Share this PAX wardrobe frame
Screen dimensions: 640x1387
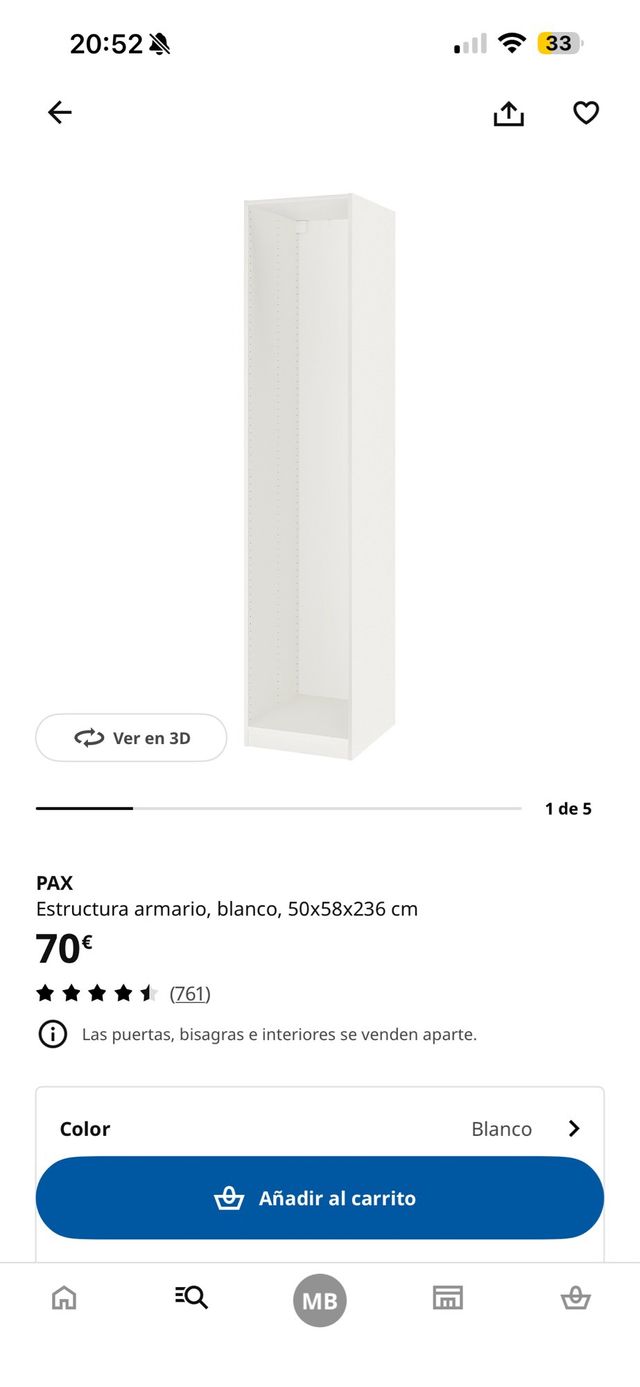click(x=508, y=114)
